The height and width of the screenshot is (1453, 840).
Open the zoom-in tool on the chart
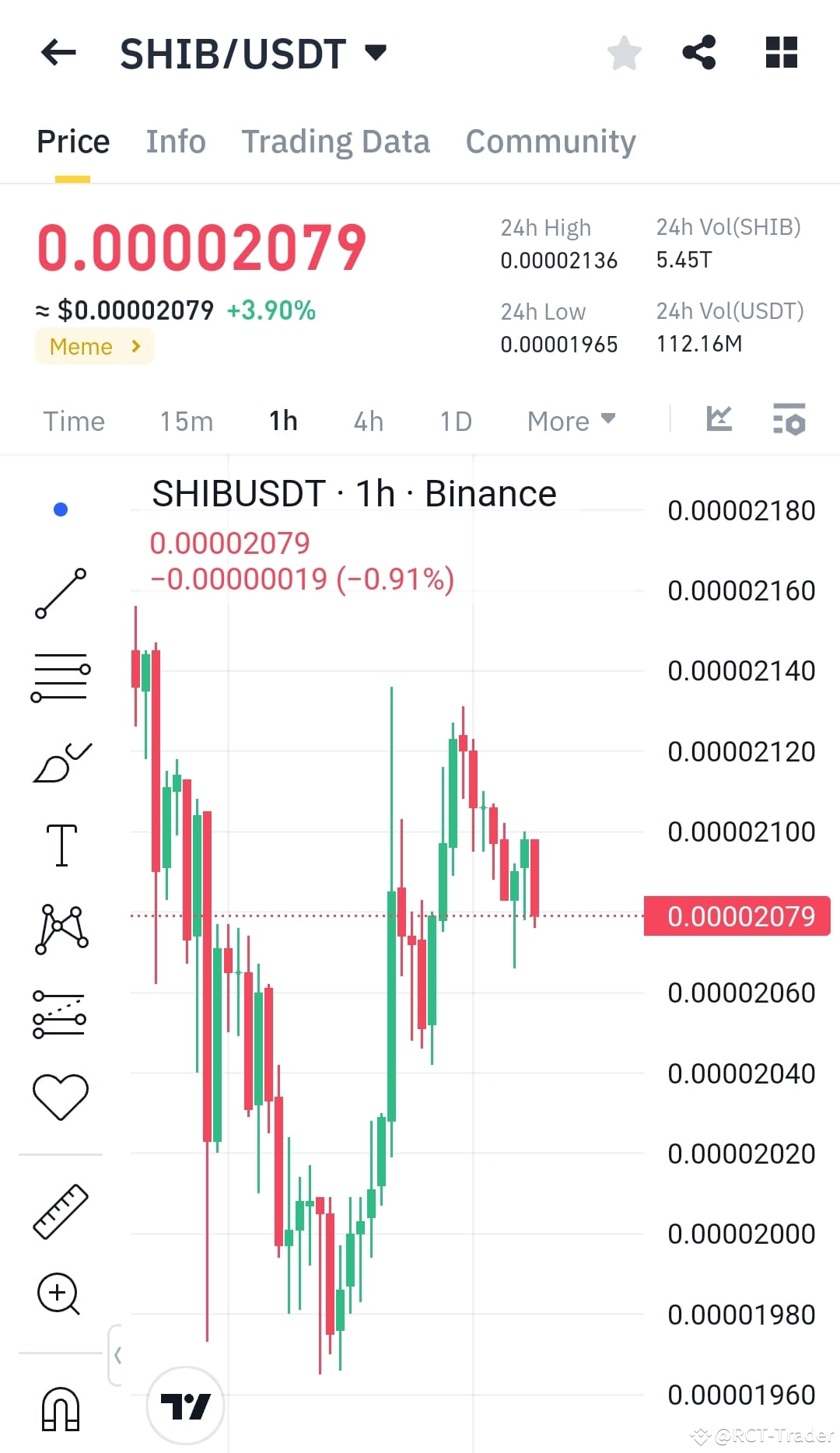(x=61, y=1291)
